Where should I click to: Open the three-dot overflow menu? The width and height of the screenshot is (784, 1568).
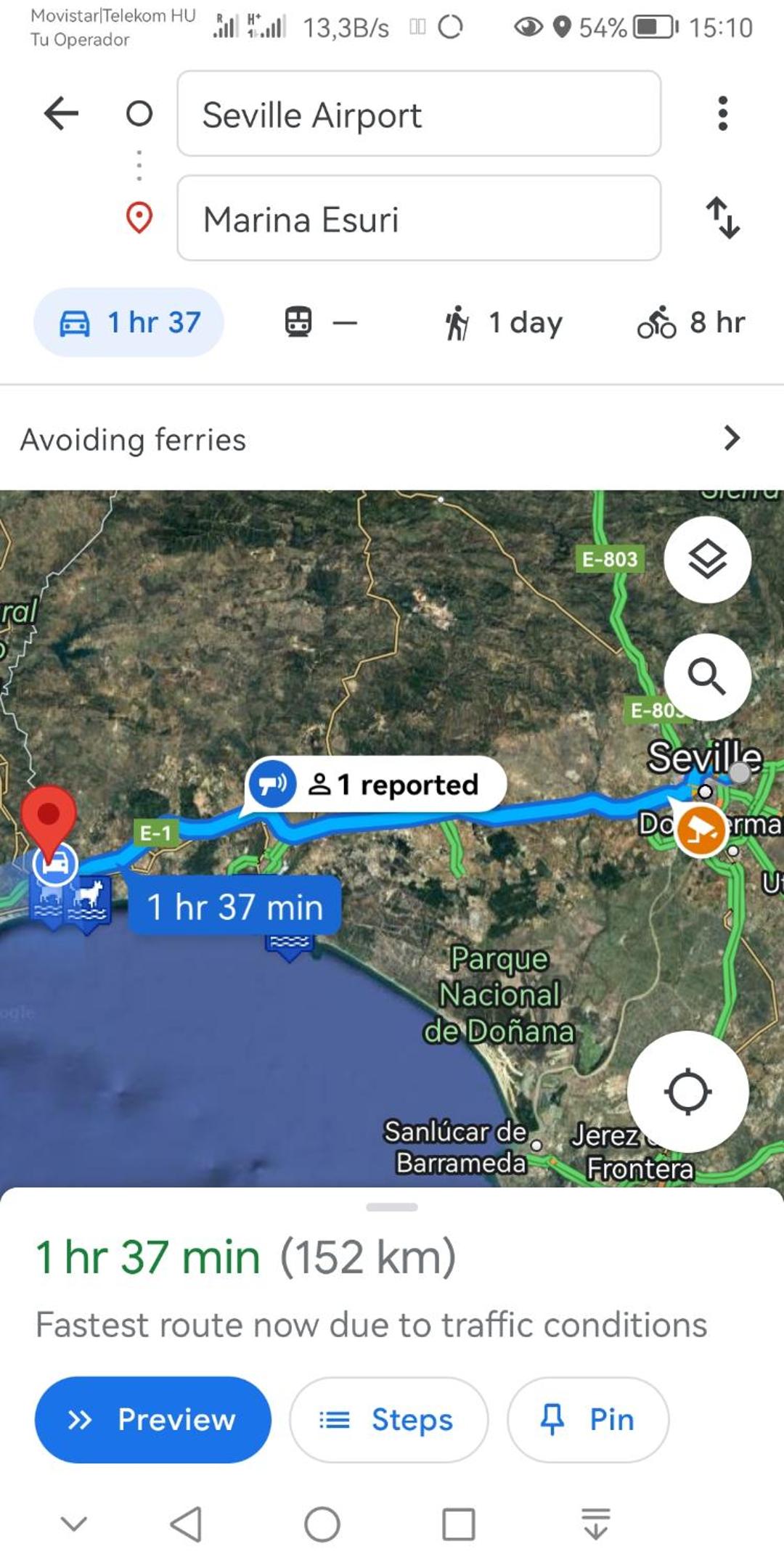click(722, 113)
